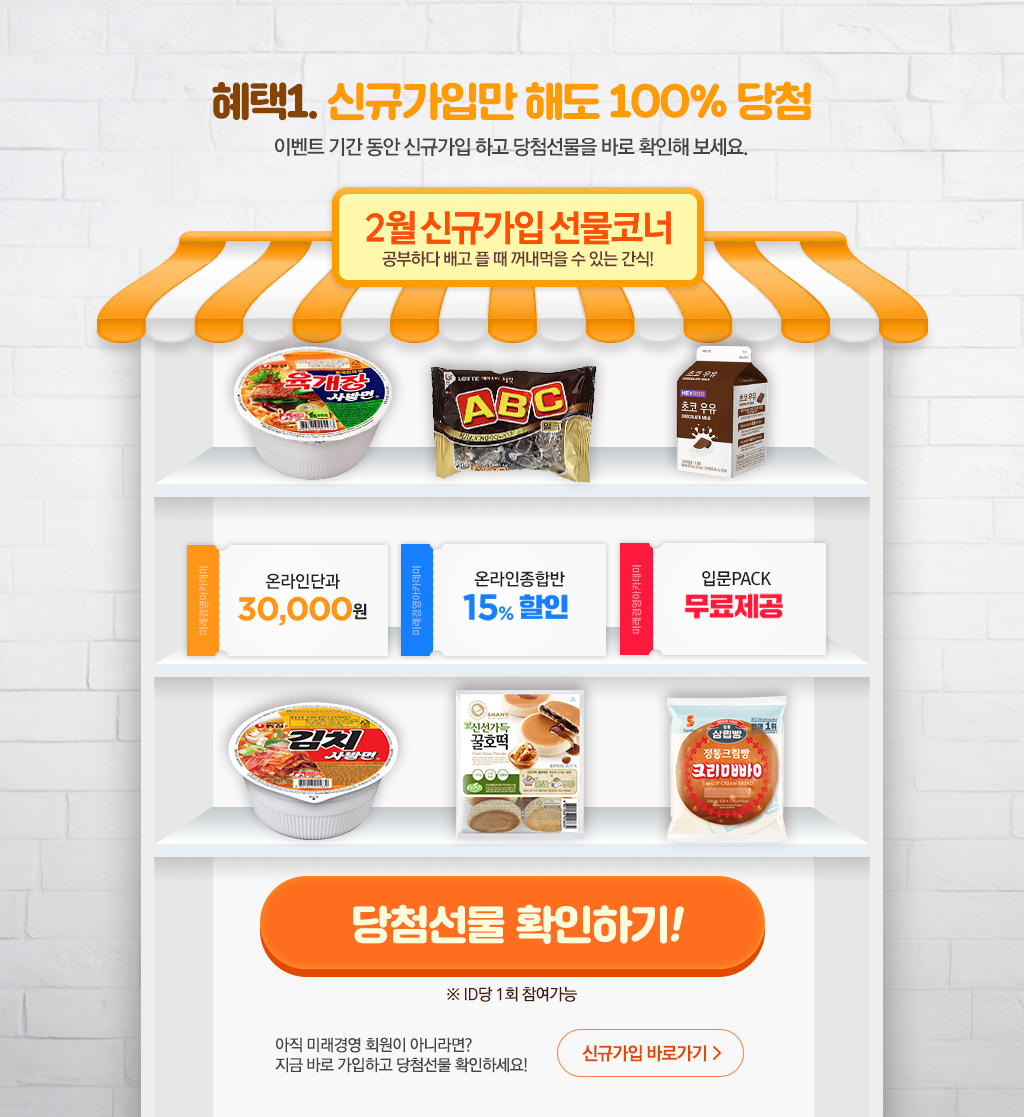Tap the 당첨선물 확인하기 button
Viewport: 1024px width, 1117px height.
pos(512,924)
